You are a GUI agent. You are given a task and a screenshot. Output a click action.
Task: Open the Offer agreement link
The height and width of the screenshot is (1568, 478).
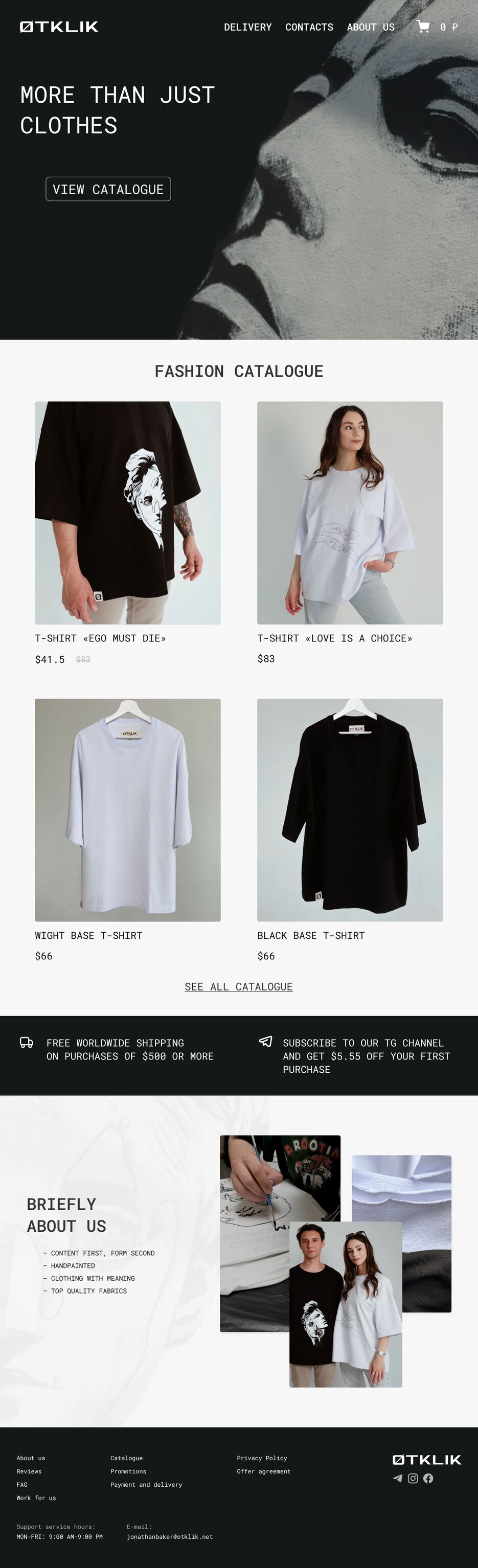(x=264, y=1471)
